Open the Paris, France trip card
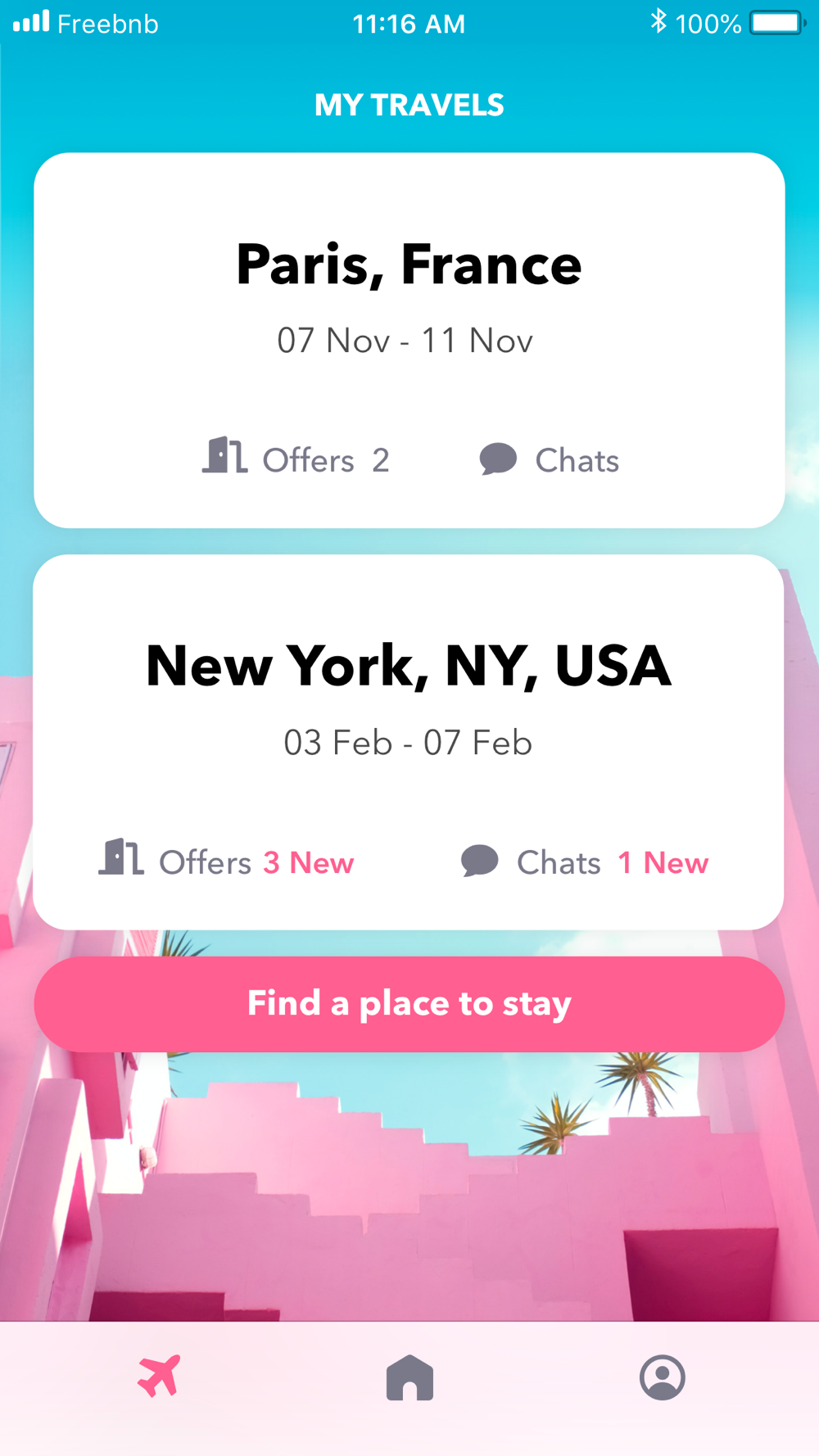Screen dimensions: 819x1456 409,340
